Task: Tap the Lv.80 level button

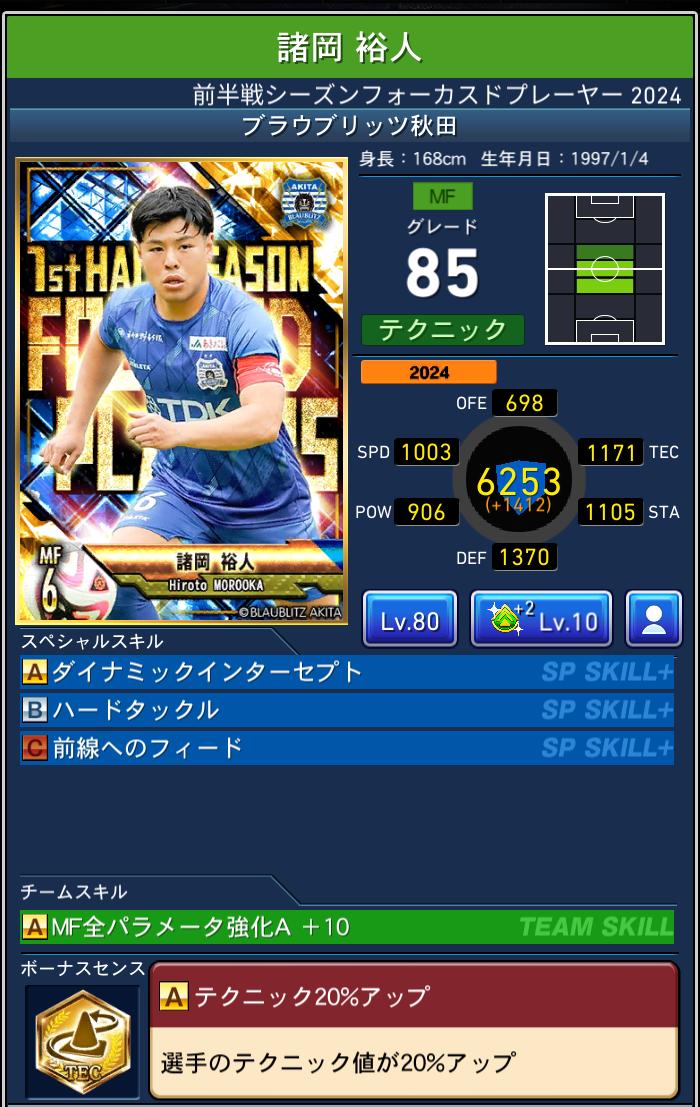Action: tap(409, 619)
